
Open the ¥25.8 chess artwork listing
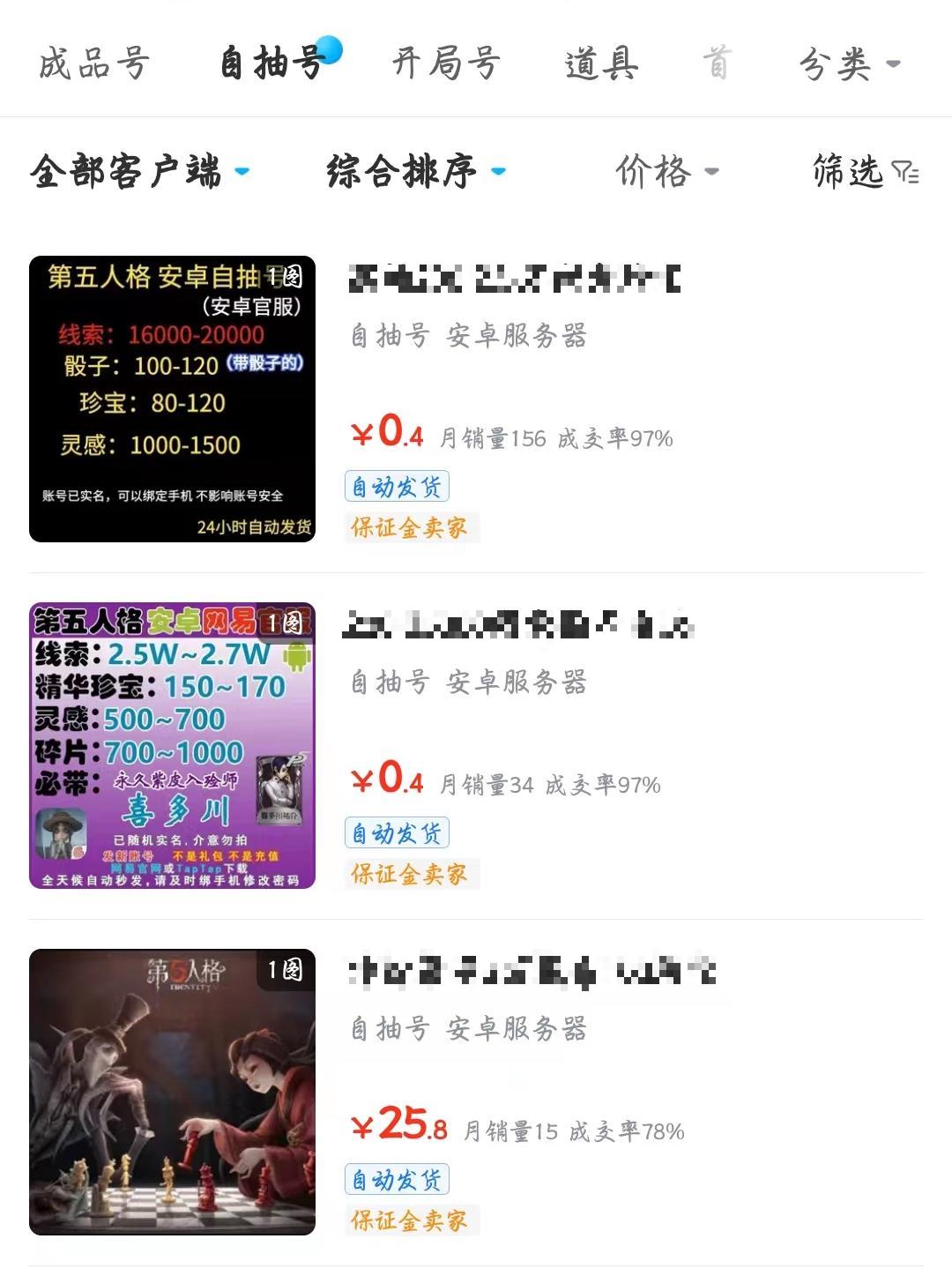172,1092
